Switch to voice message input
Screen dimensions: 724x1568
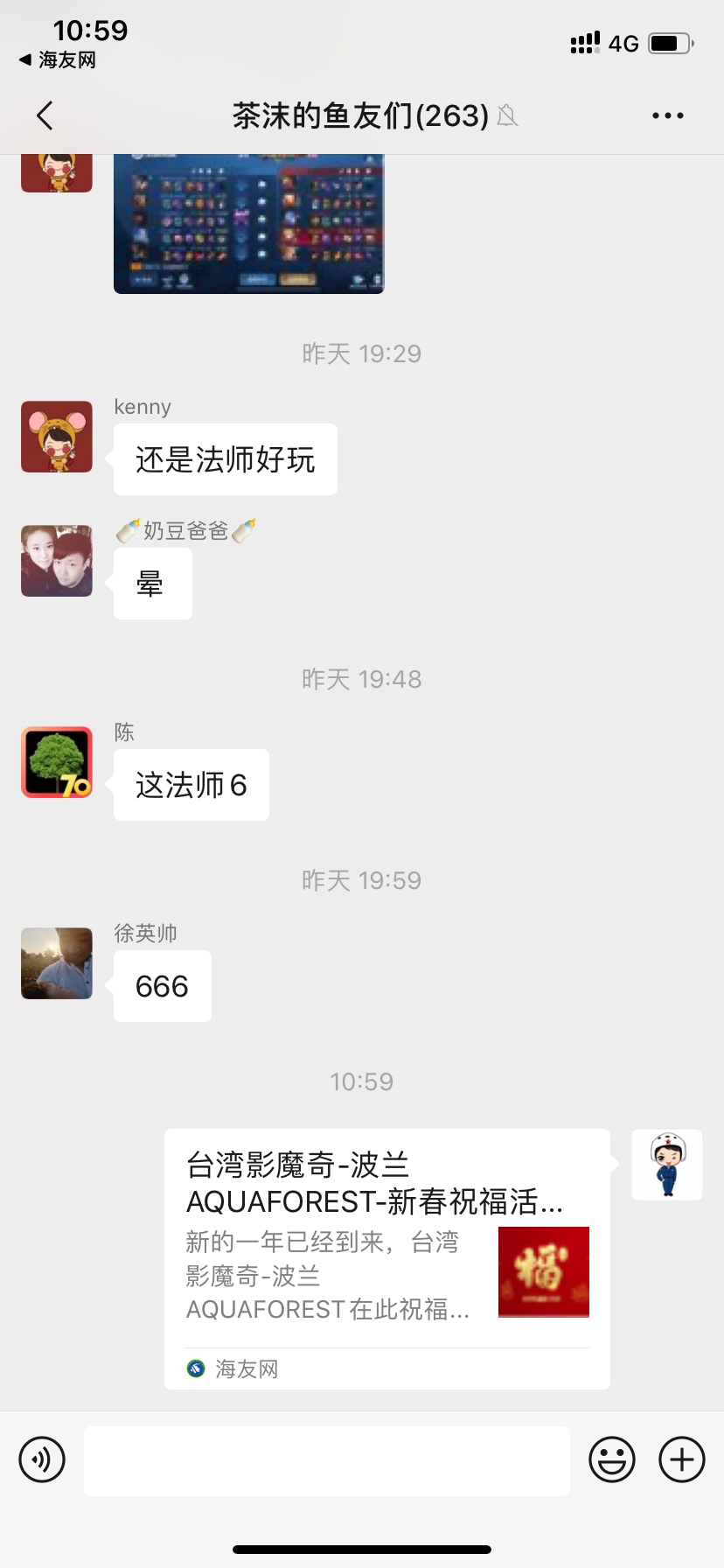point(42,1459)
